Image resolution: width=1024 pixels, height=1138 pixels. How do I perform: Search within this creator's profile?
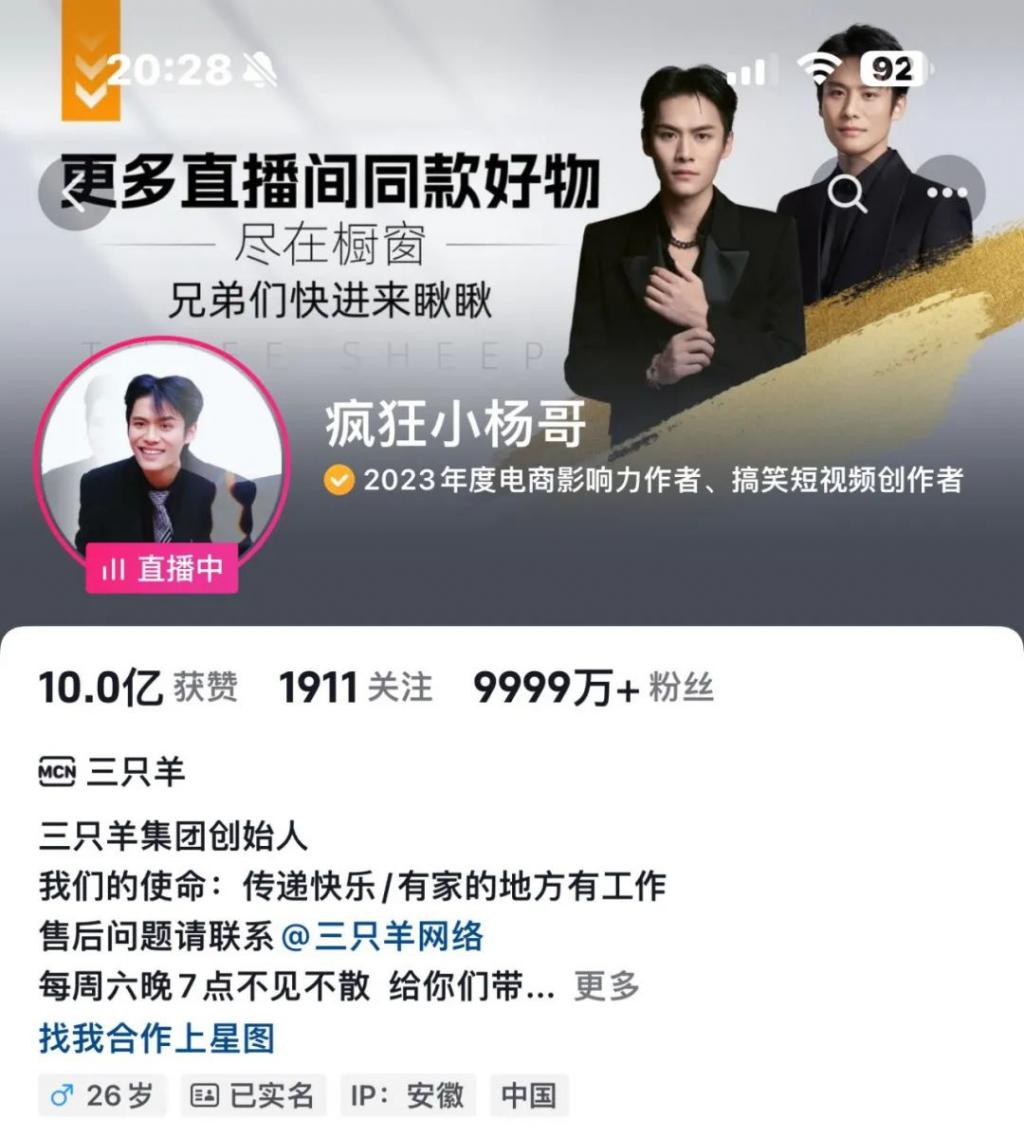[847, 192]
